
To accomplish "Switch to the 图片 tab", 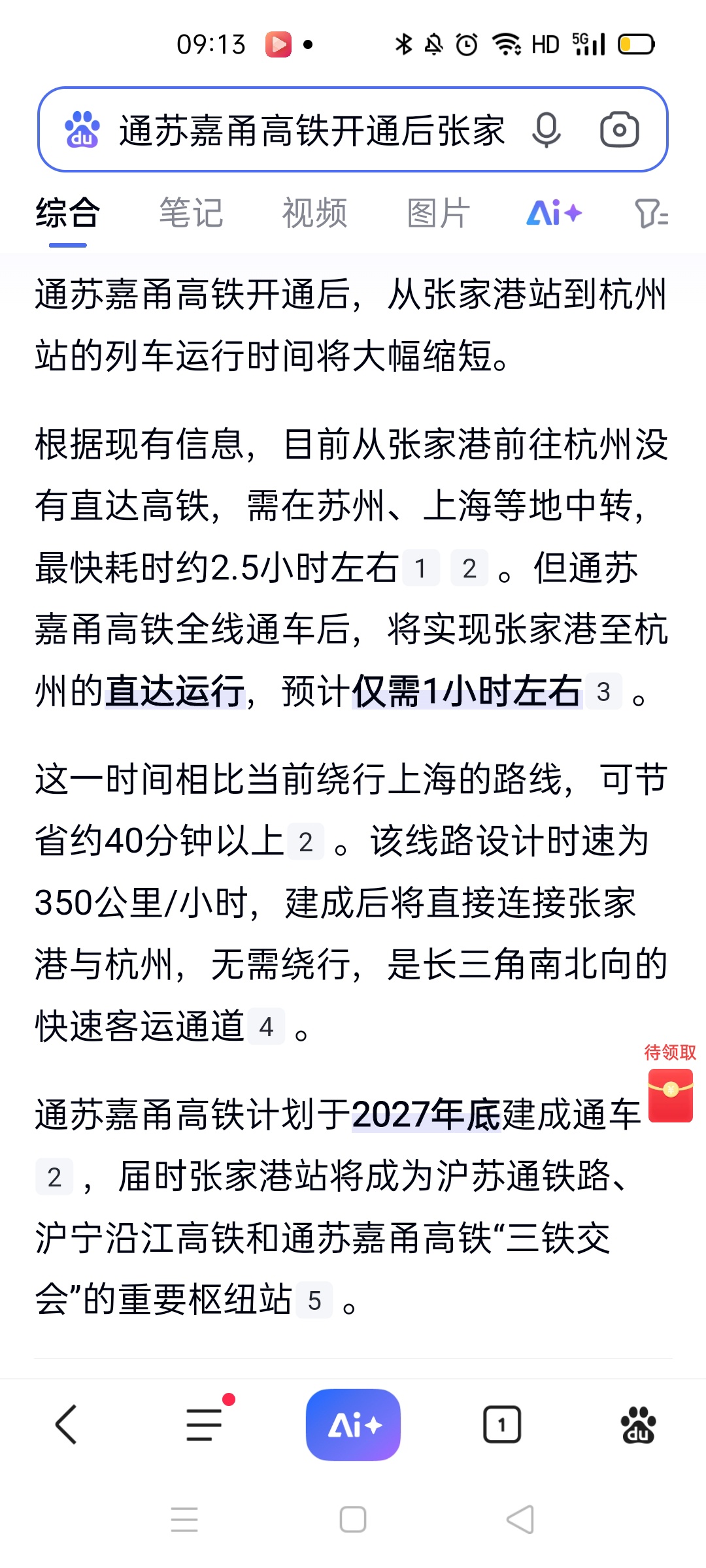I will 438,213.
